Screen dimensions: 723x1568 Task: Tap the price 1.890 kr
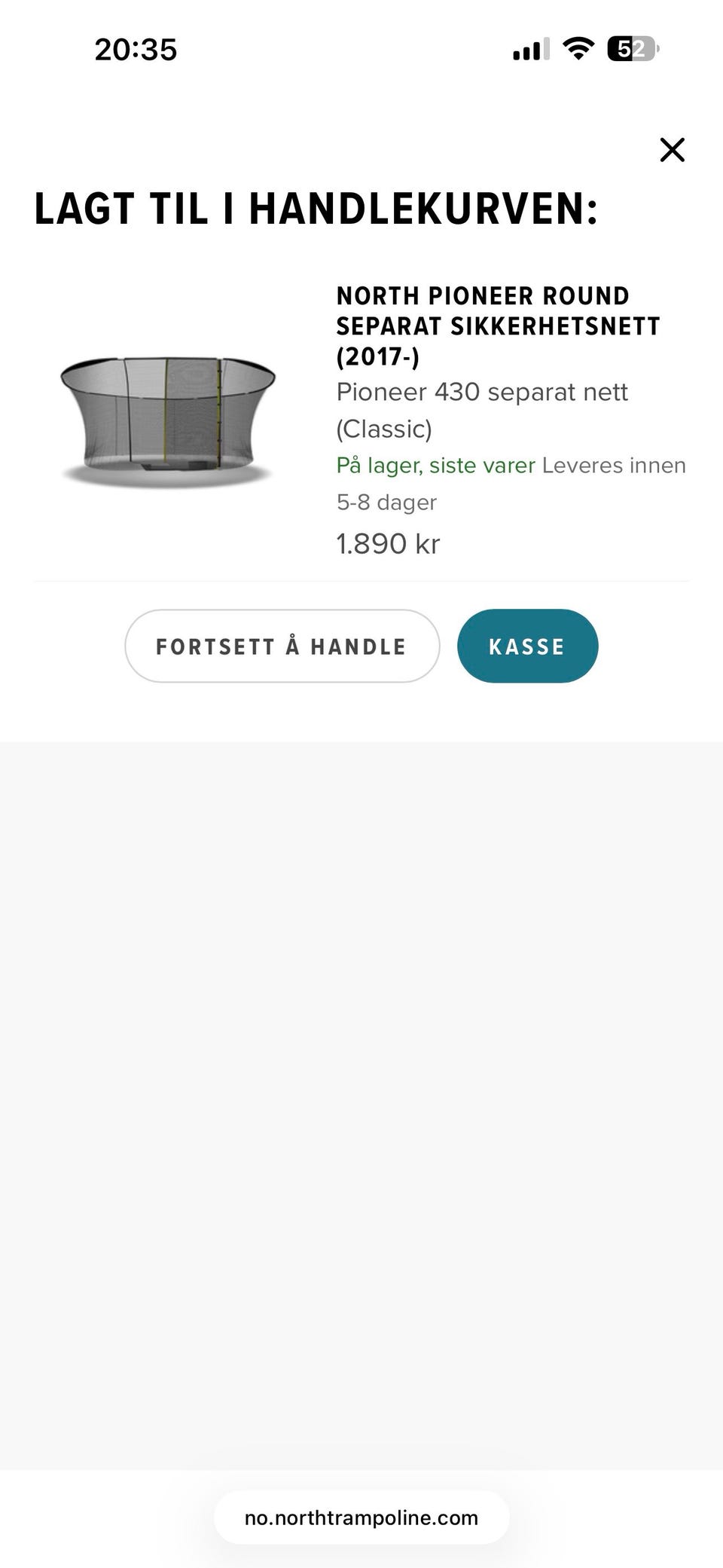coord(388,543)
